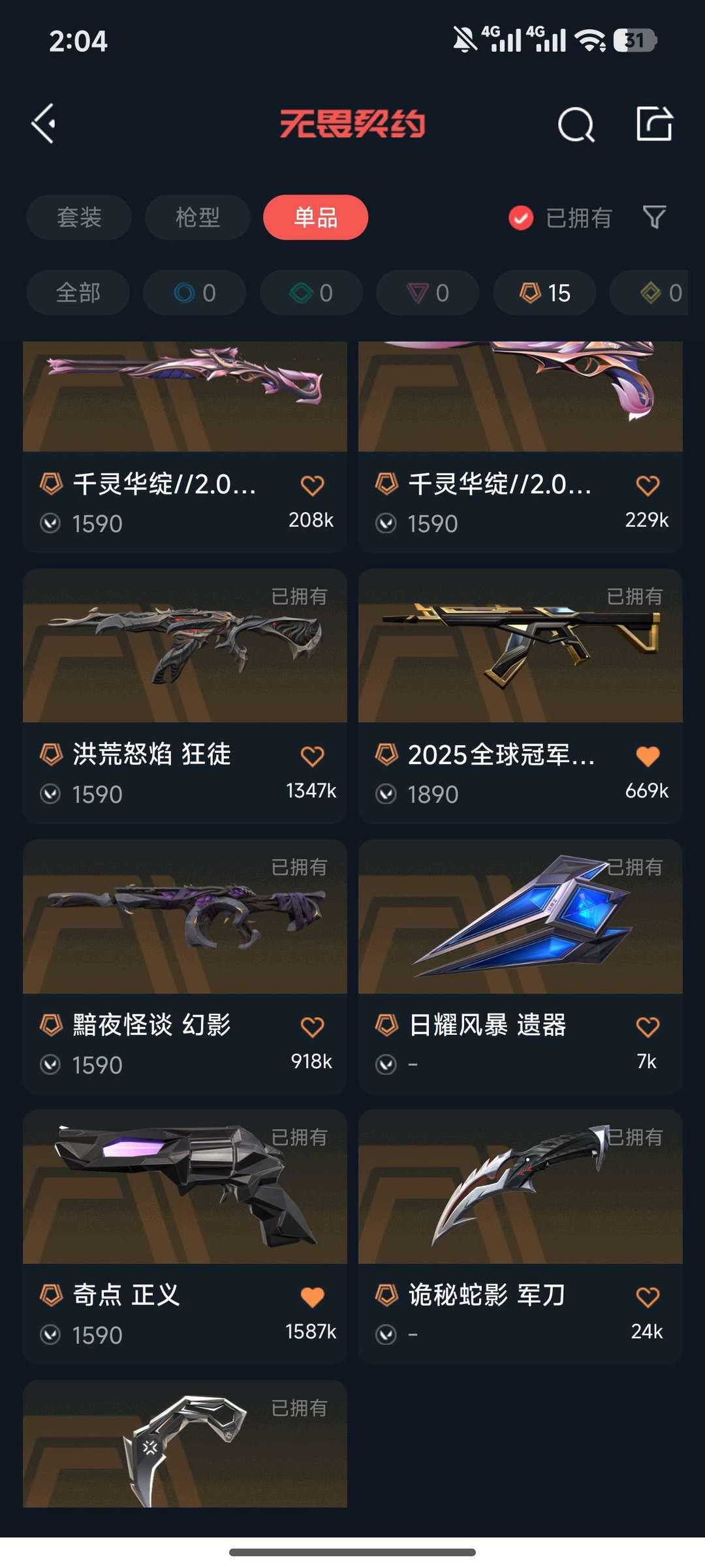Tap the share icon at top right
This screenshot has height=1568, width=705.
(655, 121)
